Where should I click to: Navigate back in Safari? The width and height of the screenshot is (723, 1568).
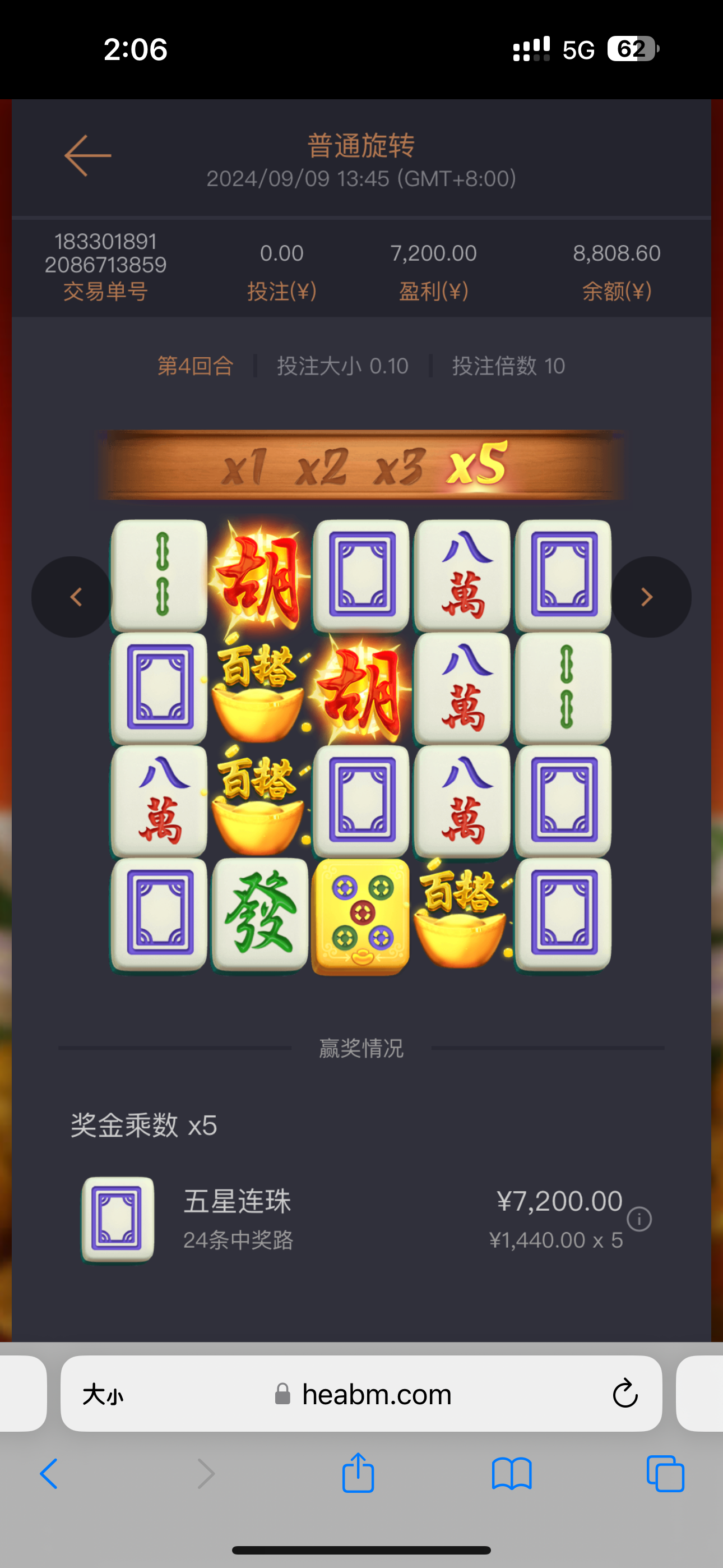pos(49,1474)
